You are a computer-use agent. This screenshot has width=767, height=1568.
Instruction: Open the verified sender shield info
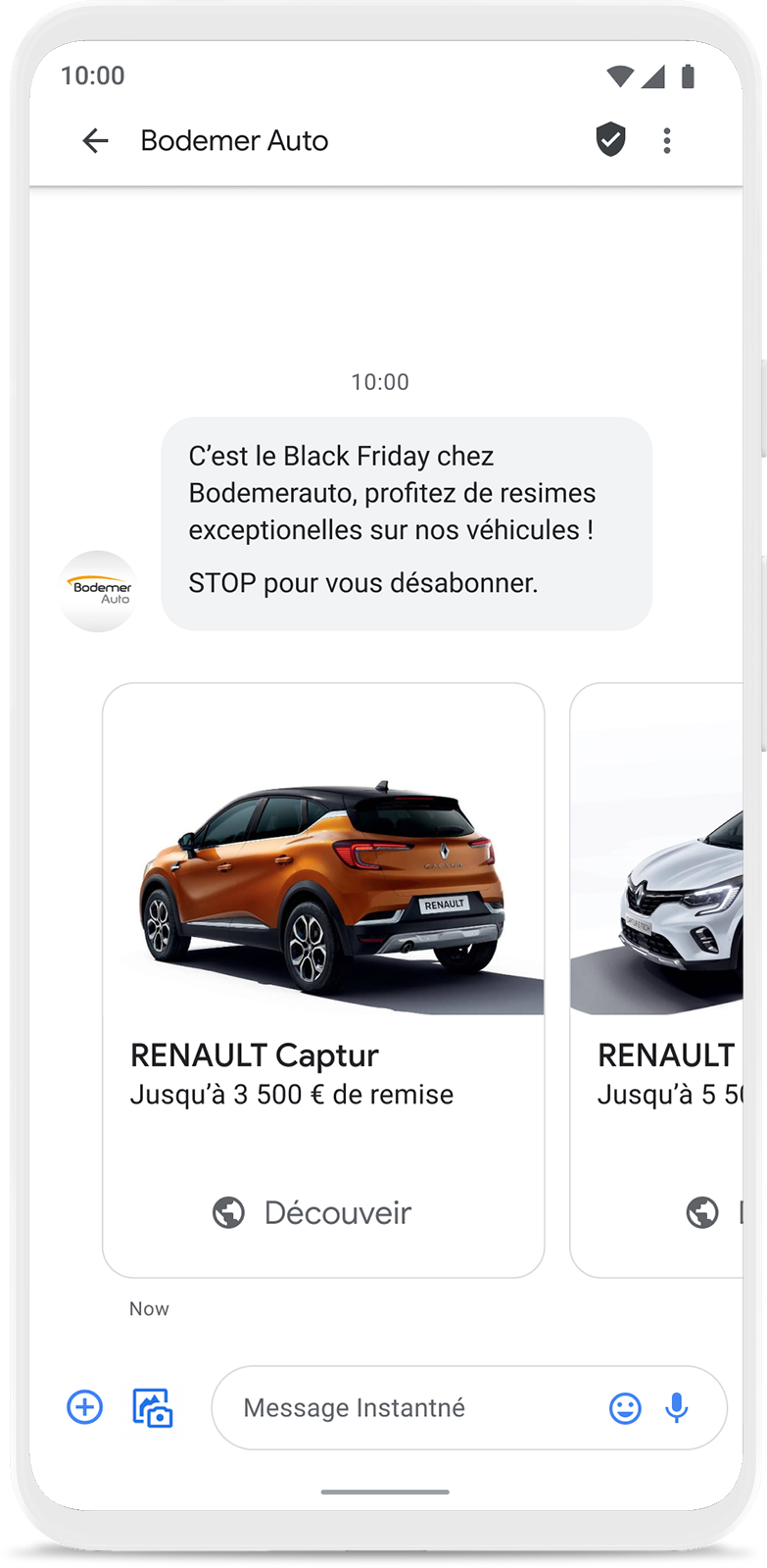[610, 140]
